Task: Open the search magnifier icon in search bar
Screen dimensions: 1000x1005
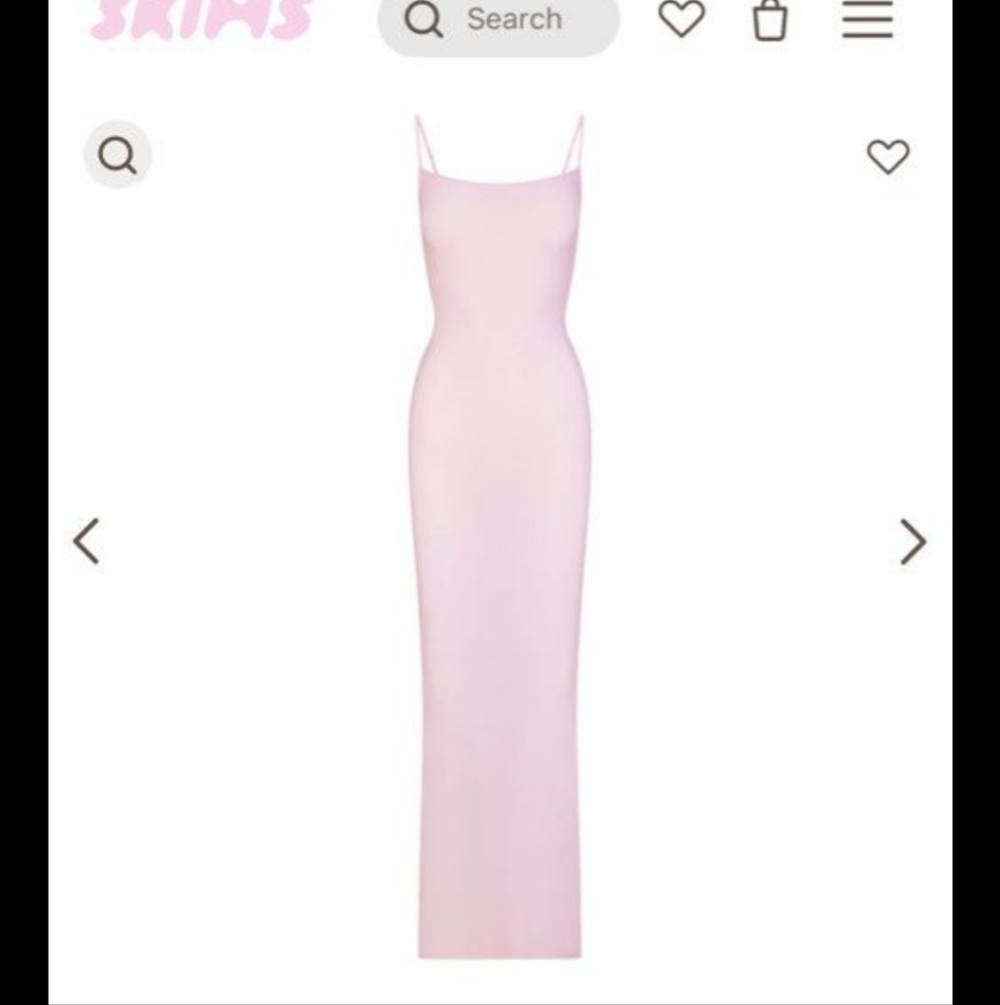Action: (426, 19)
